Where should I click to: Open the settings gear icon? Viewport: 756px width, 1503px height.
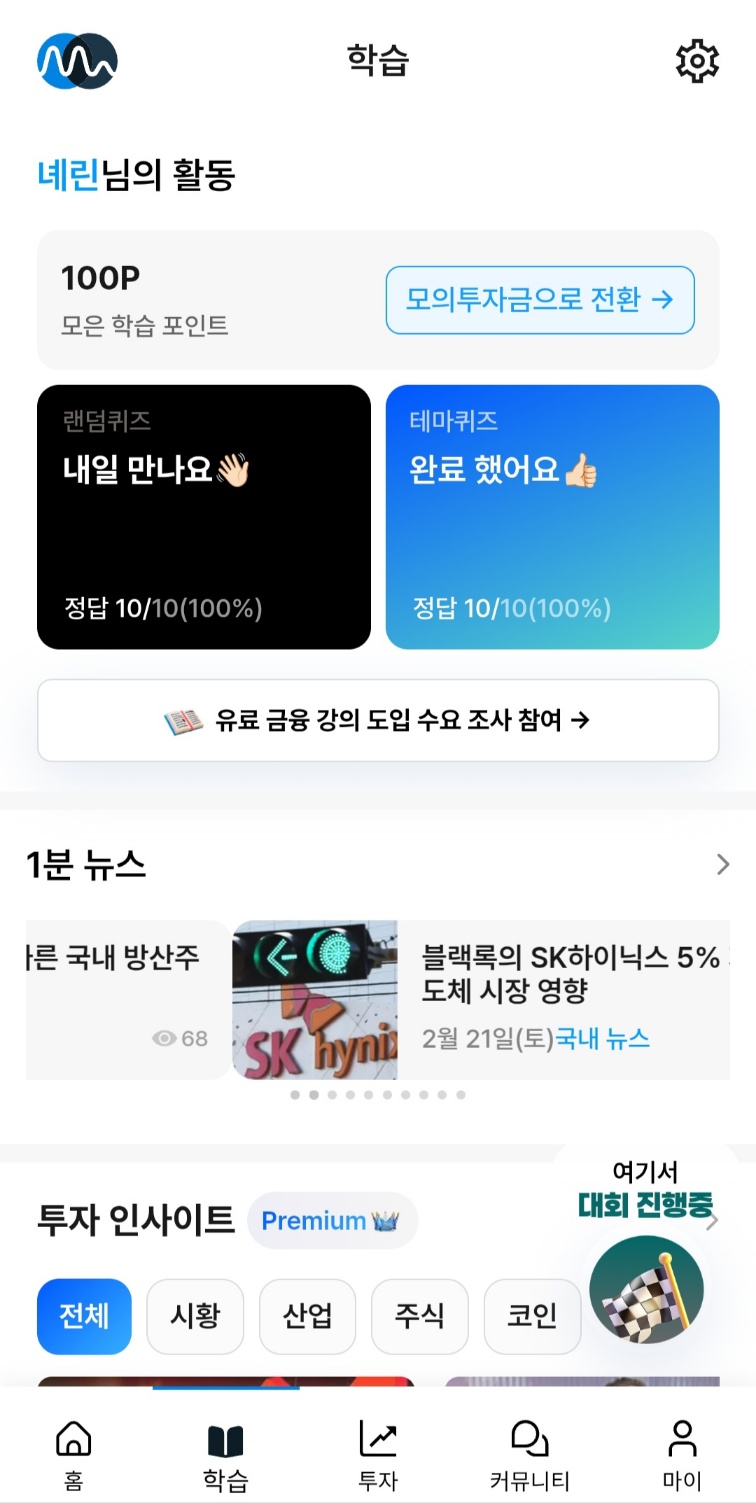click(x=697, y=62)
